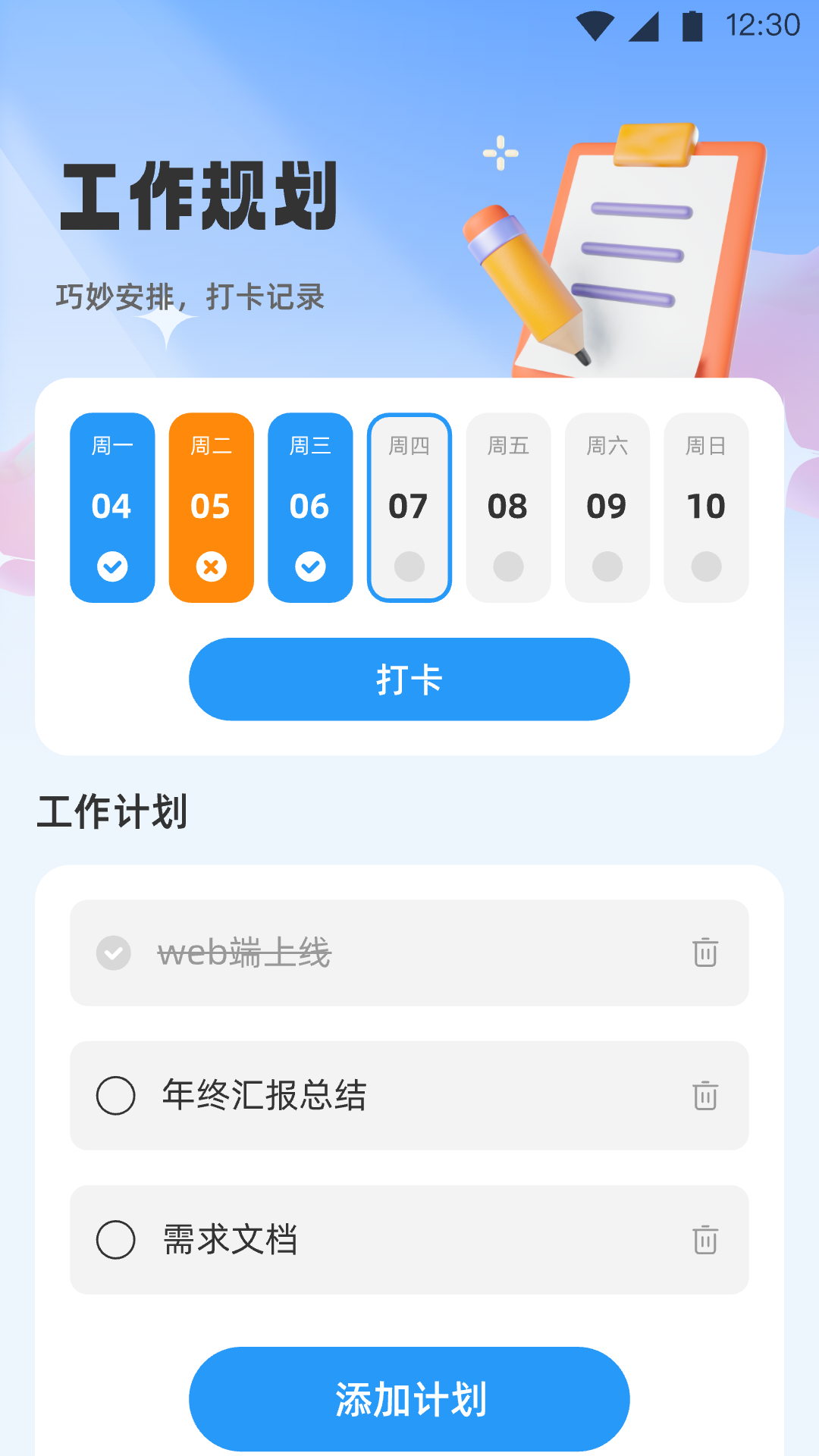Click the orange cross badge on 周二 card
Image resolution: width=819 pixels, height=1456 pixels.
[211, 565]
